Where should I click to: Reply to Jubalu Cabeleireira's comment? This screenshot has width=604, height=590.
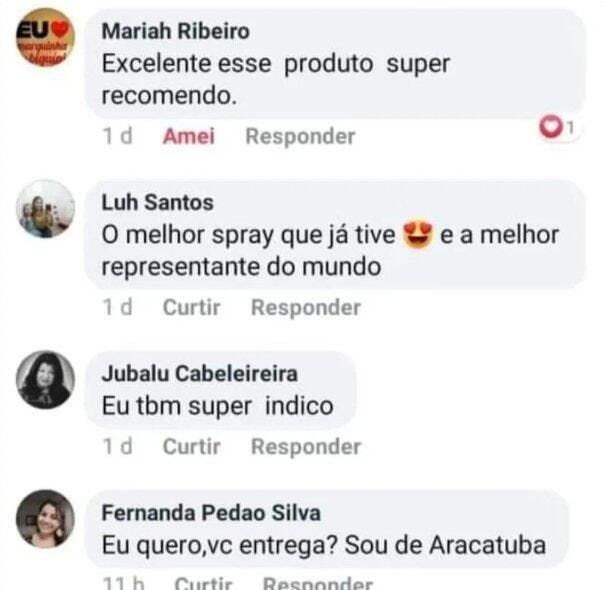pos(305,446)
